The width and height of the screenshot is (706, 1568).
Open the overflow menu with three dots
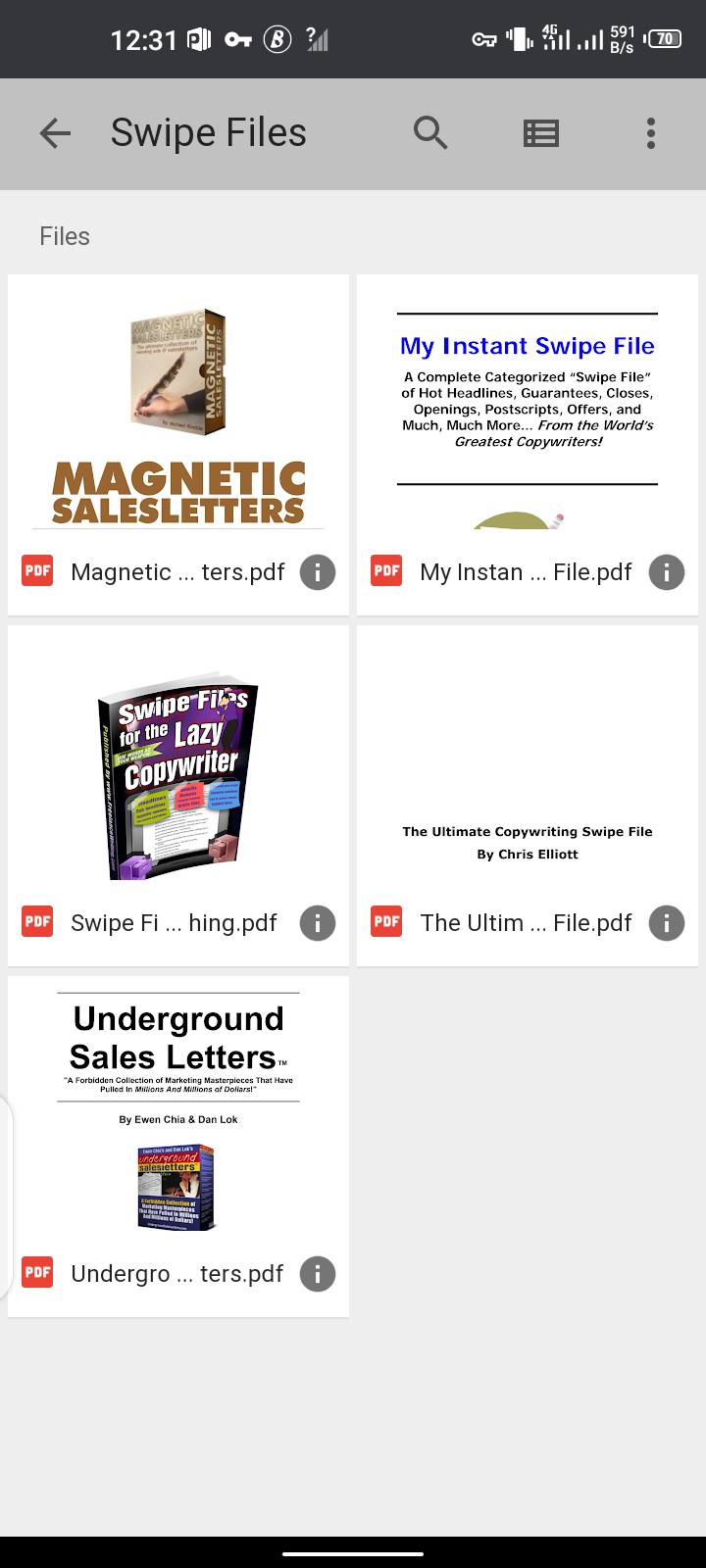(x=650, y=132)
